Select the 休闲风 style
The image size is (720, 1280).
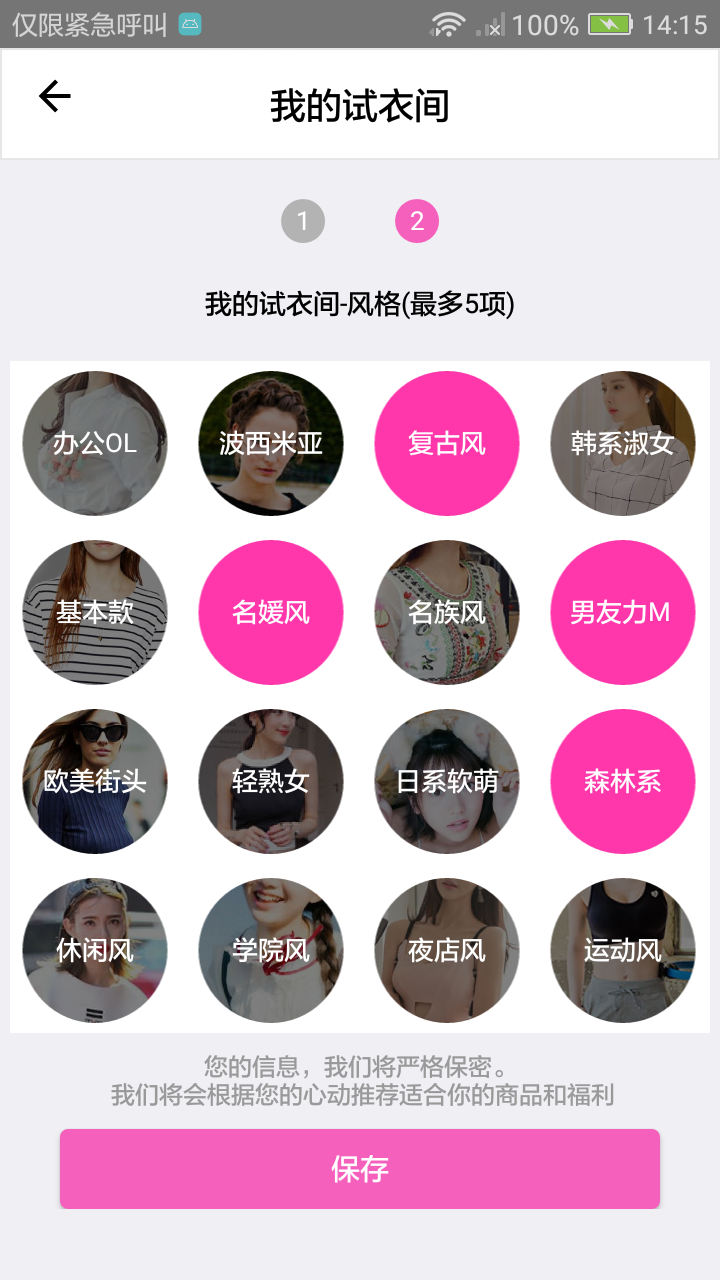pos(95,950)
